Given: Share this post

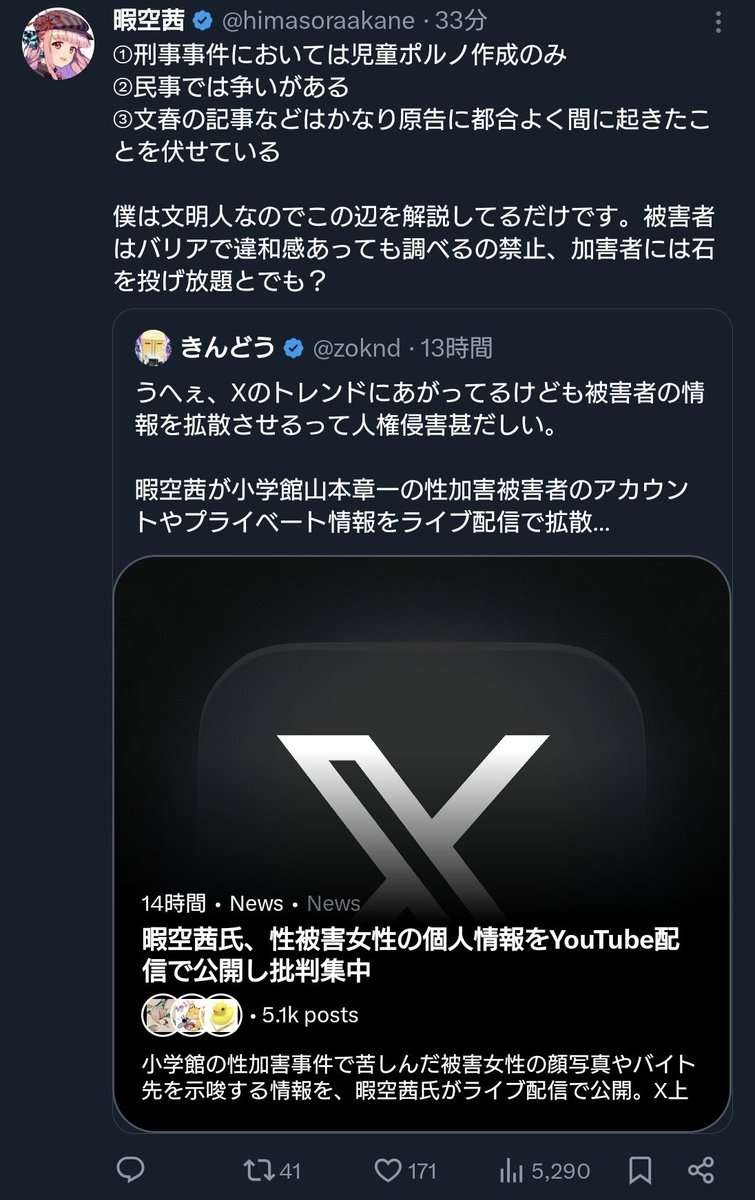Looking at the screenshot, I should (701, 1169).
